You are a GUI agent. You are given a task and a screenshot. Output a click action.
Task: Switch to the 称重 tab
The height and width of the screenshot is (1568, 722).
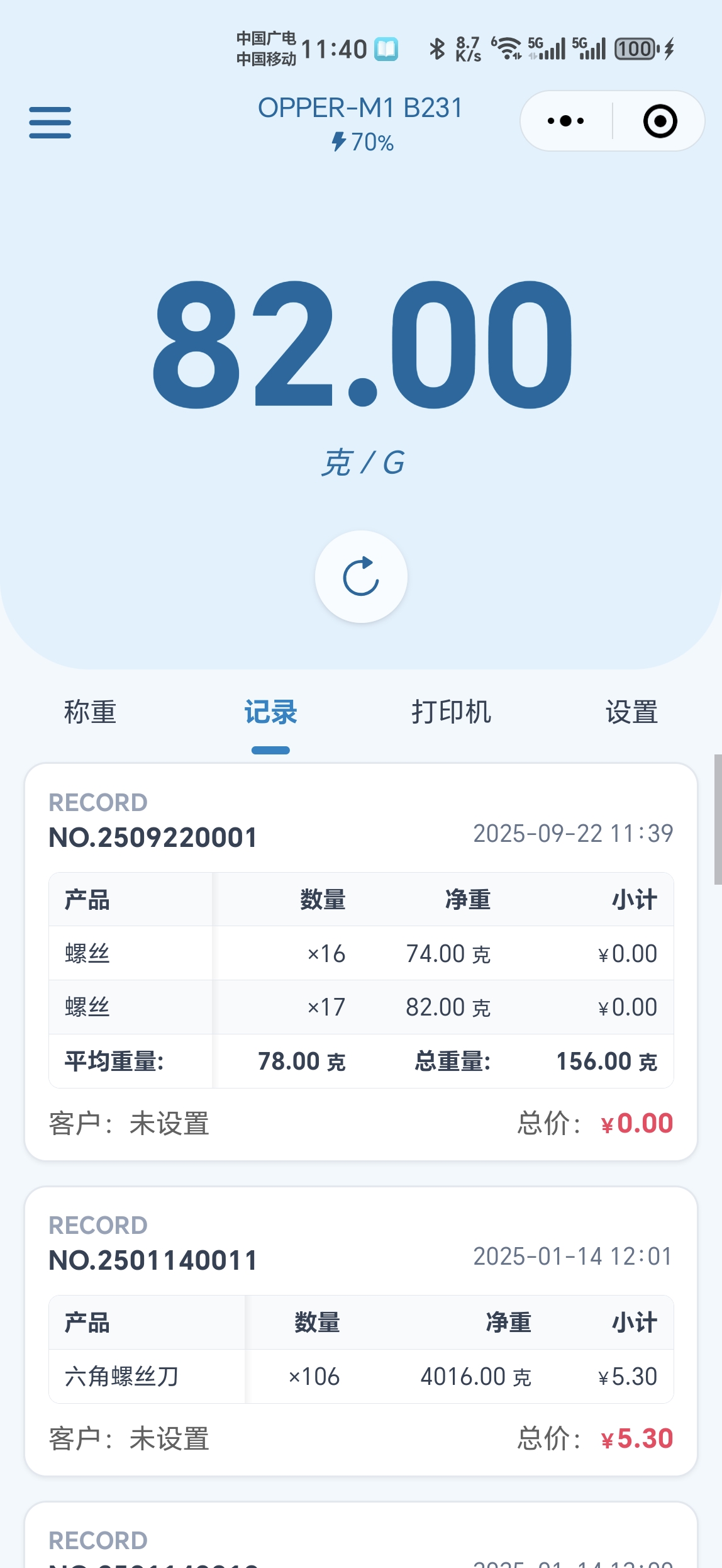(90, 713)
